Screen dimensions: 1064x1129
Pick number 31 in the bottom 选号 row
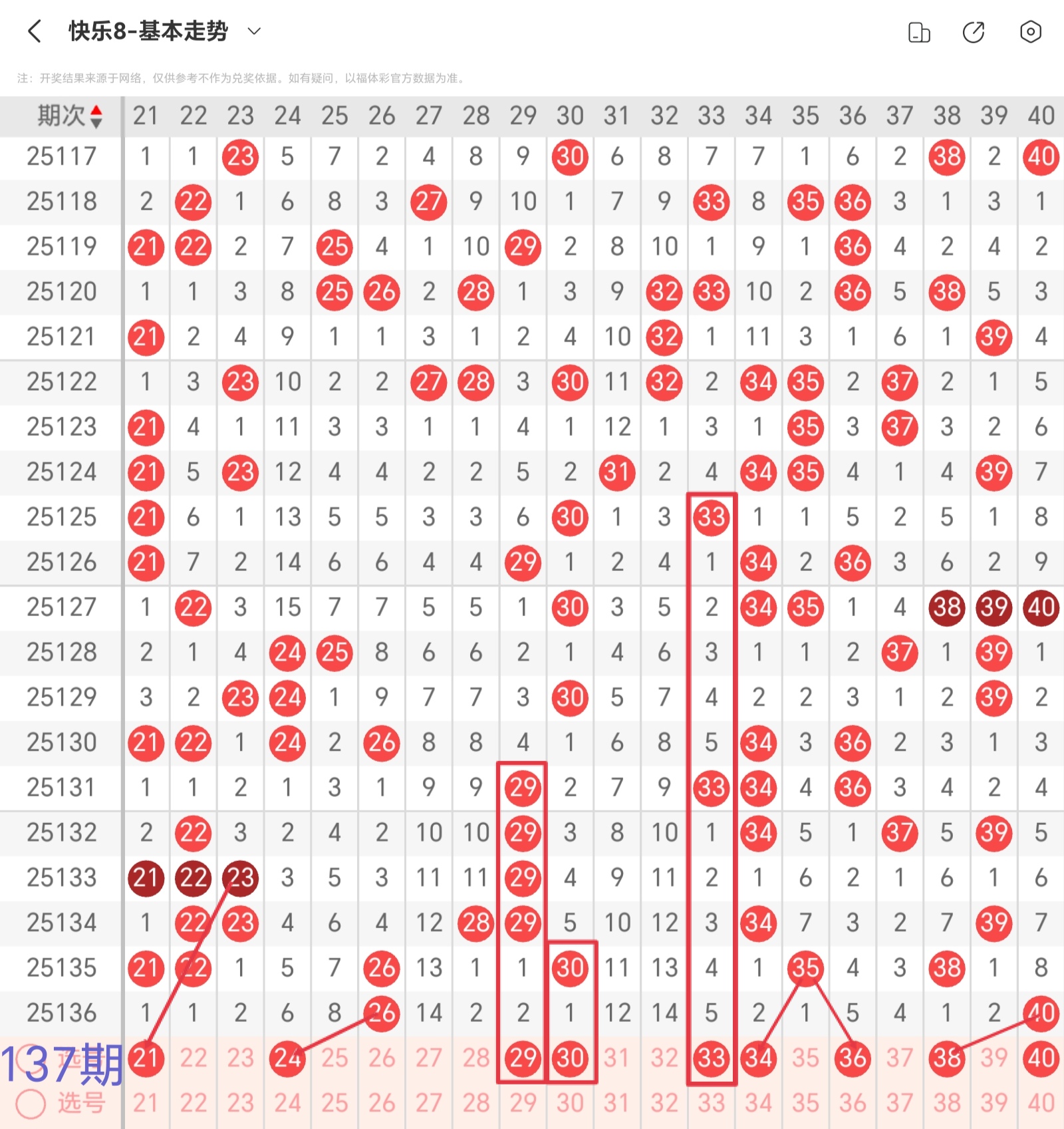(616, 1104)
